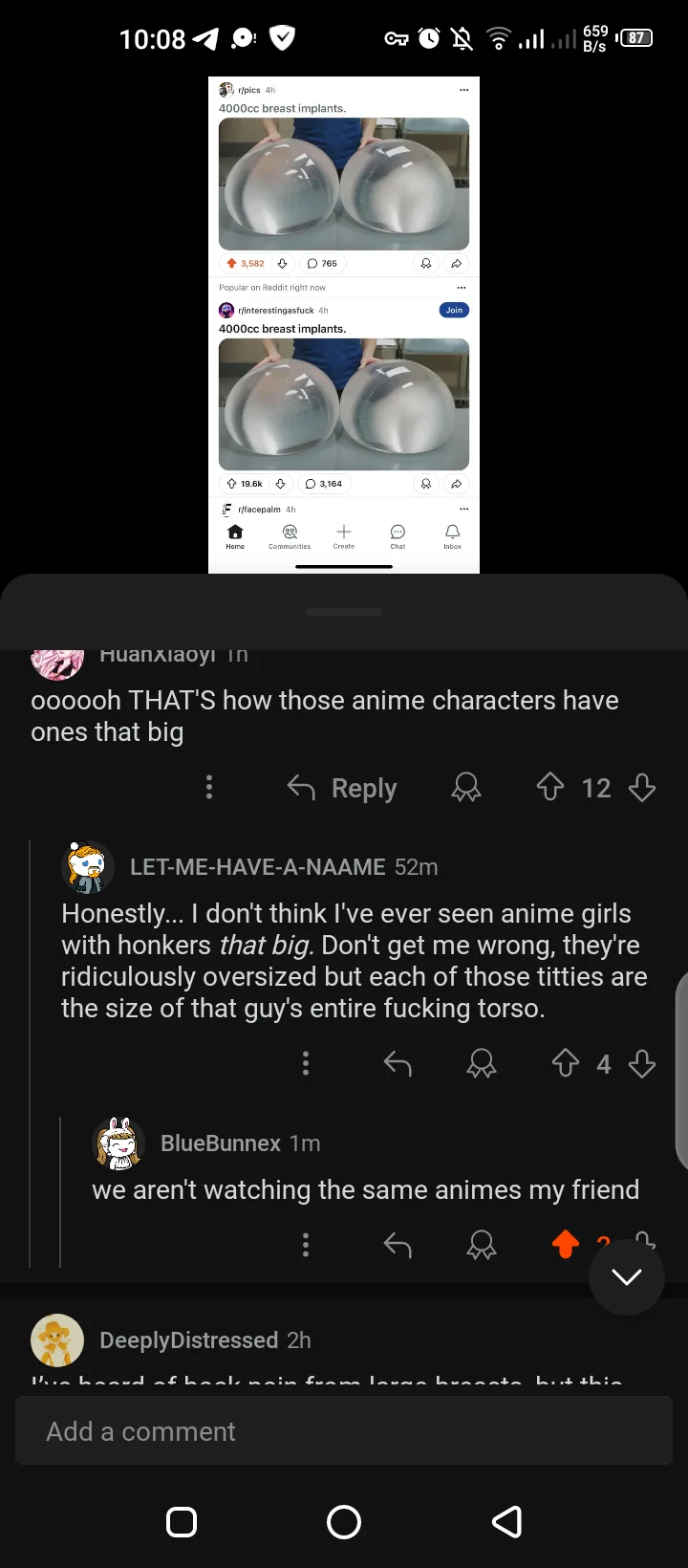688x1568 pixels.
Task: Share the r/pics implants post
Action: 457,263
